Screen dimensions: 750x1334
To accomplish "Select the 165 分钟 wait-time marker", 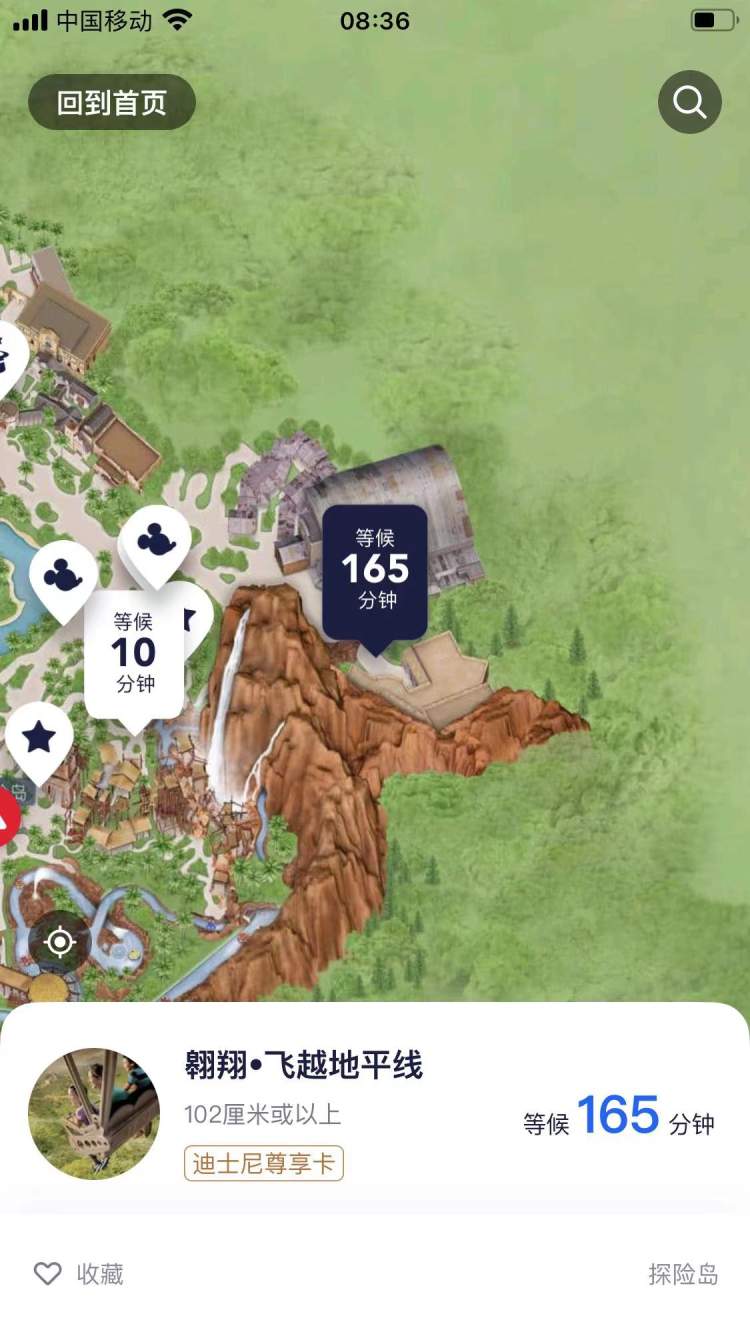I will pyautogui.click(x=375, y=570).
